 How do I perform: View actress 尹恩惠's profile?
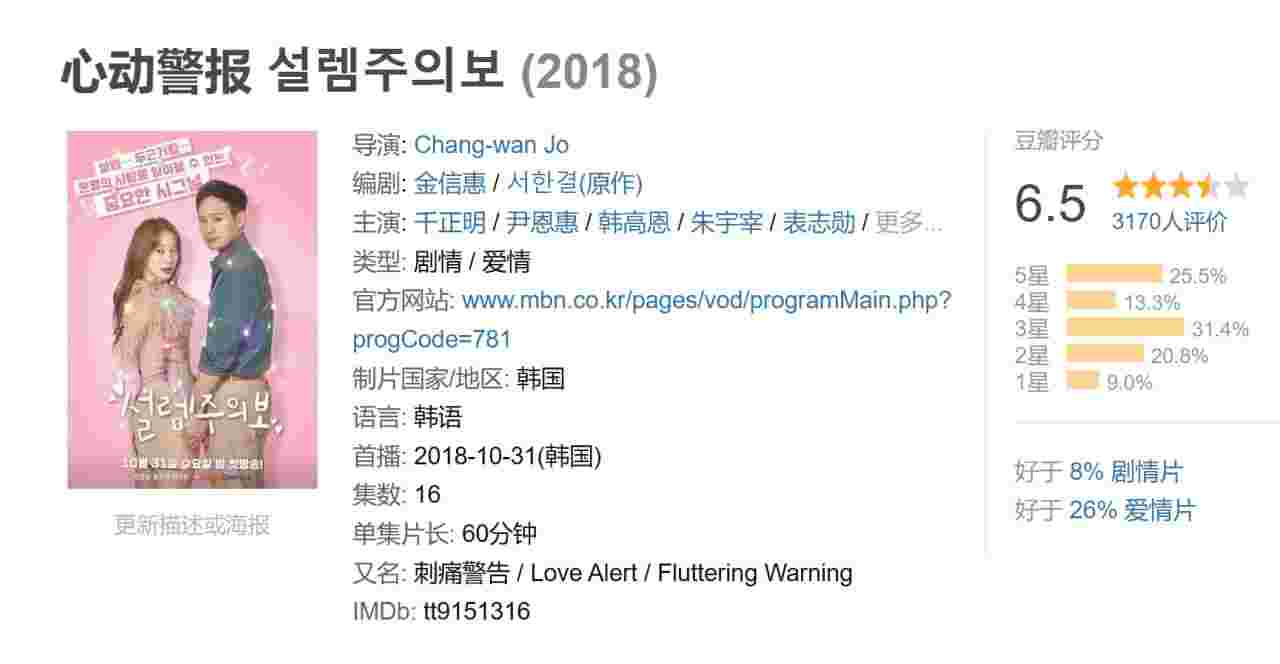point(542,223)
